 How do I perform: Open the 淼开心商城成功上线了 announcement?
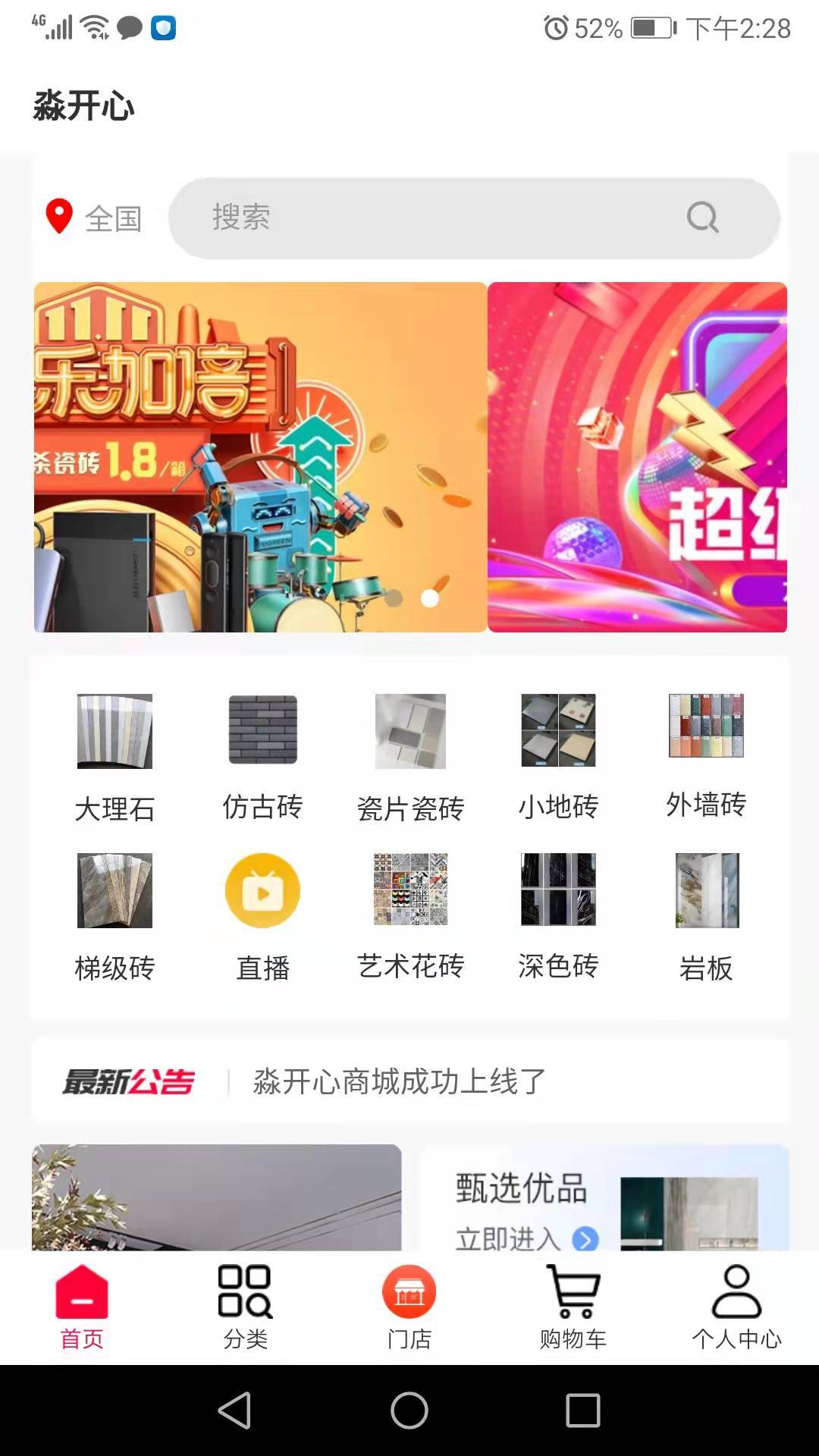coord(400,1083)
